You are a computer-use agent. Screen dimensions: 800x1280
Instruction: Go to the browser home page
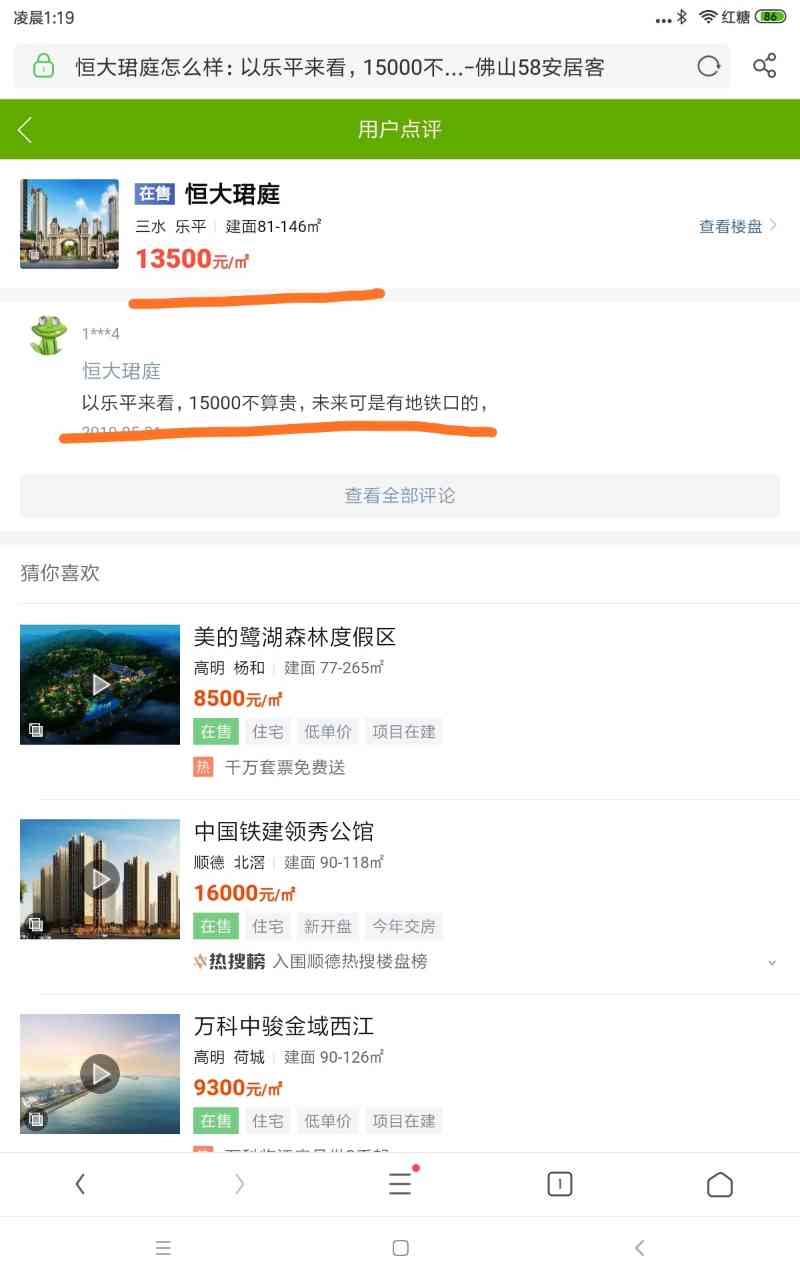720,1185
